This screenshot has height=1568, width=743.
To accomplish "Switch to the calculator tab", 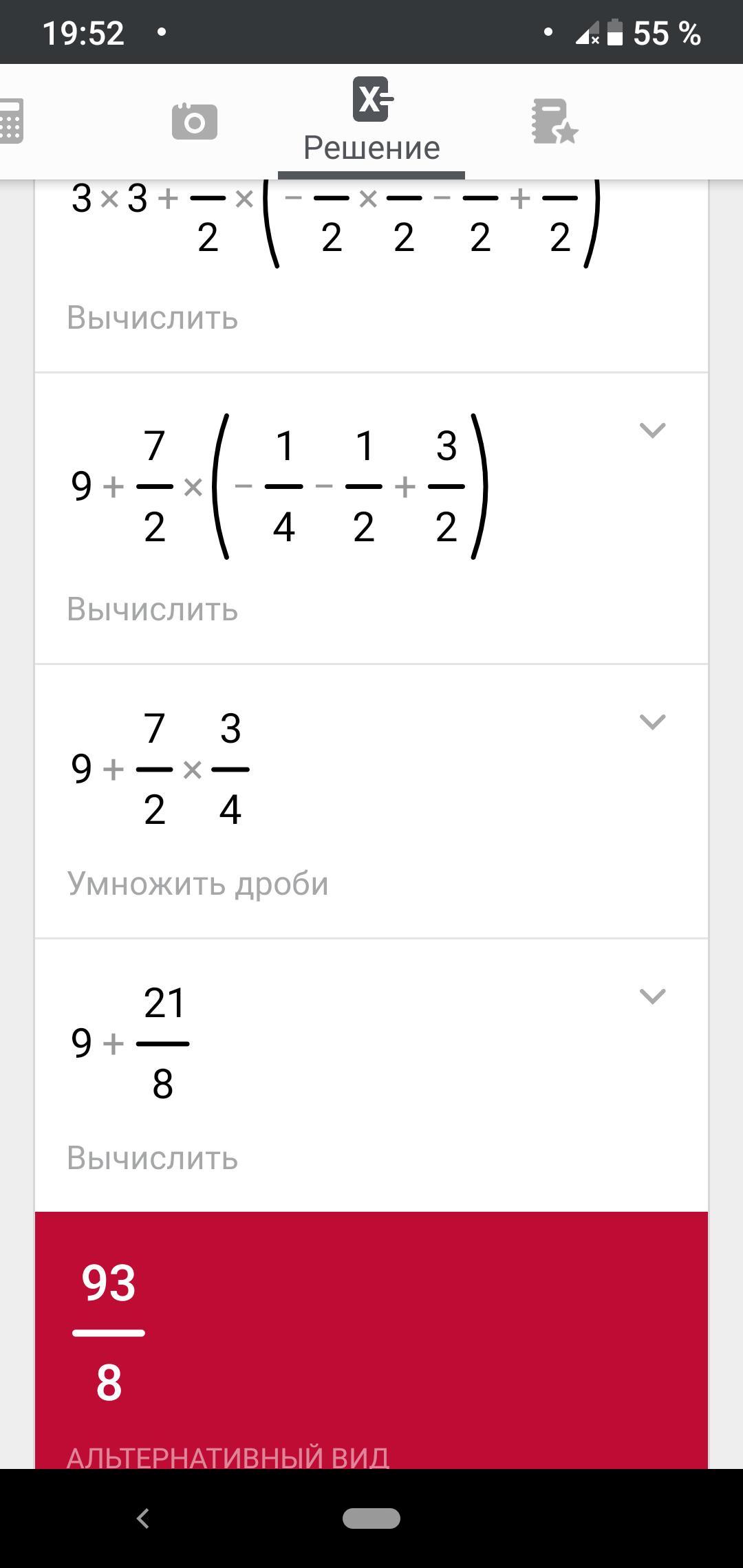I will pyautogui.click(x=11, y=121).
